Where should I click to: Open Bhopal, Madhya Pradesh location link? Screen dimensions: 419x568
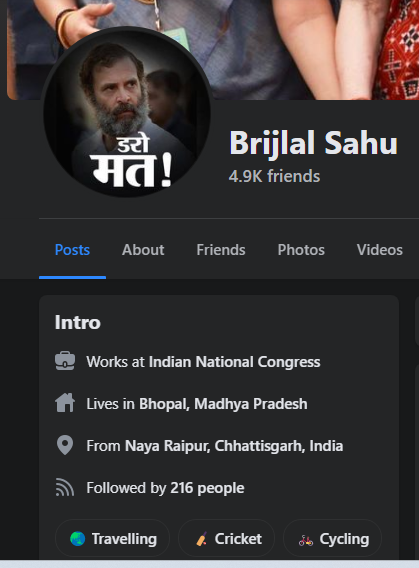coord(223,404)
